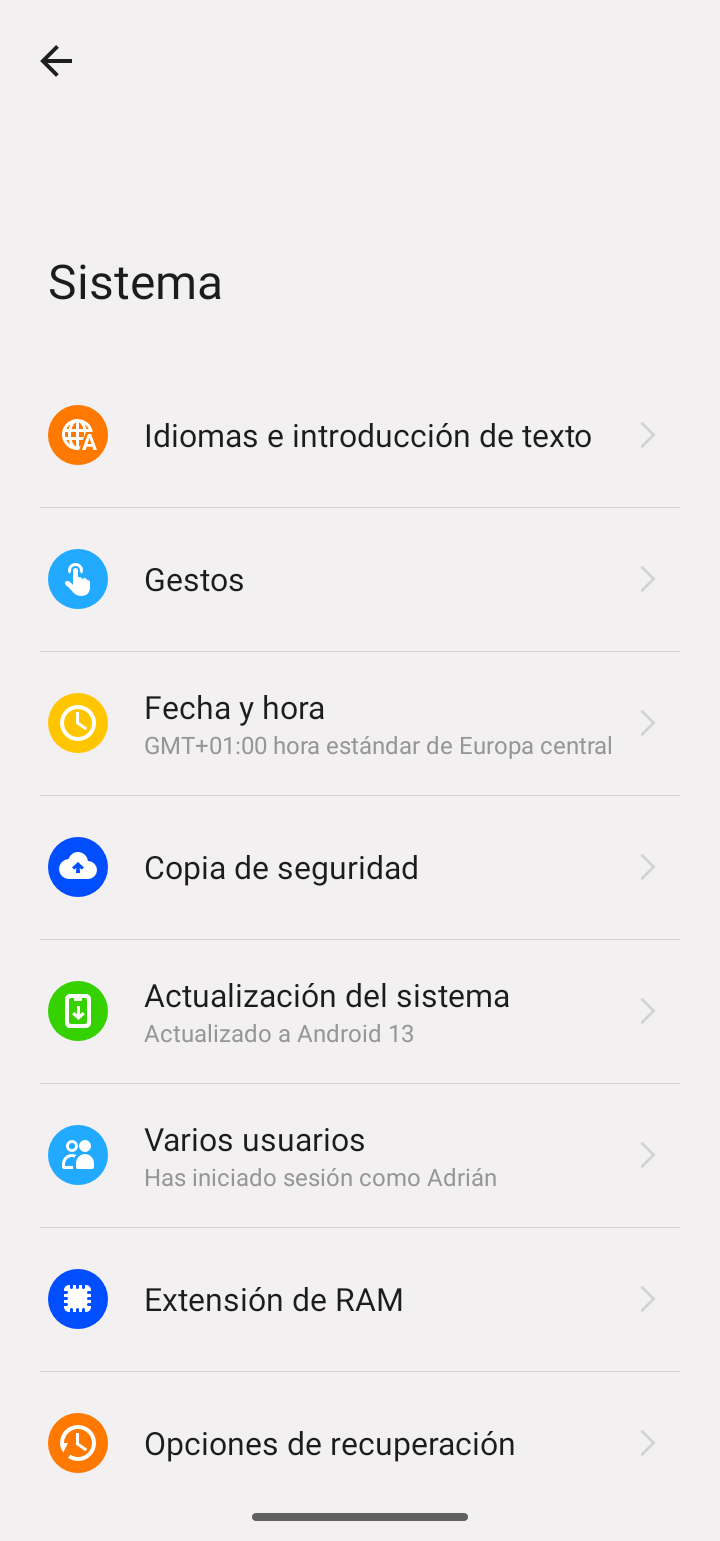This screenshot has width=720, height=1541.
Task: Open Gestos via its right arrow
Action: click(647, 579)
